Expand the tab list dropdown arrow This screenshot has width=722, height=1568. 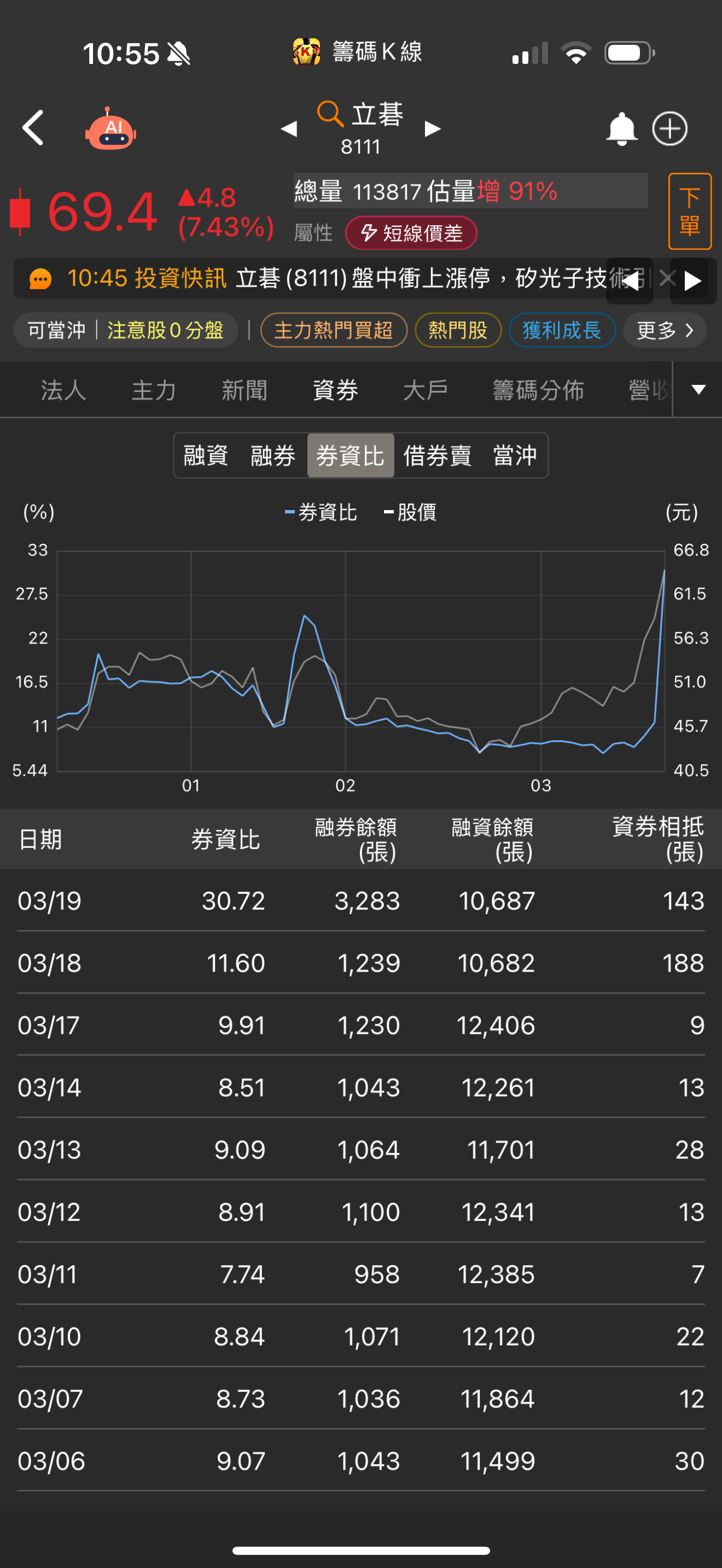(x=698, y=390)
